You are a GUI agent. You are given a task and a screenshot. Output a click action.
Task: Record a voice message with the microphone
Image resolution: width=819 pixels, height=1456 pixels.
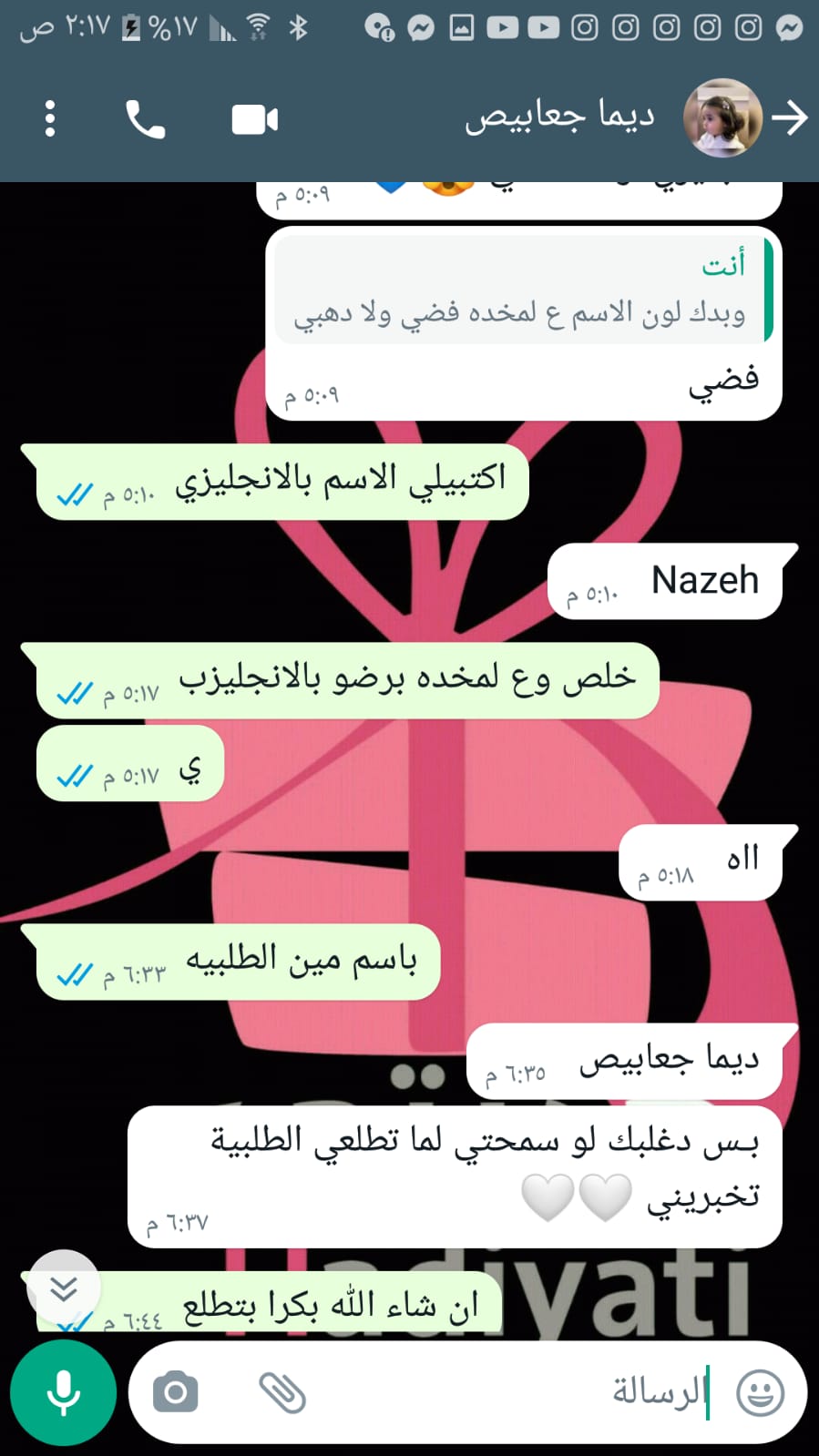click(x=63, y=1392)
